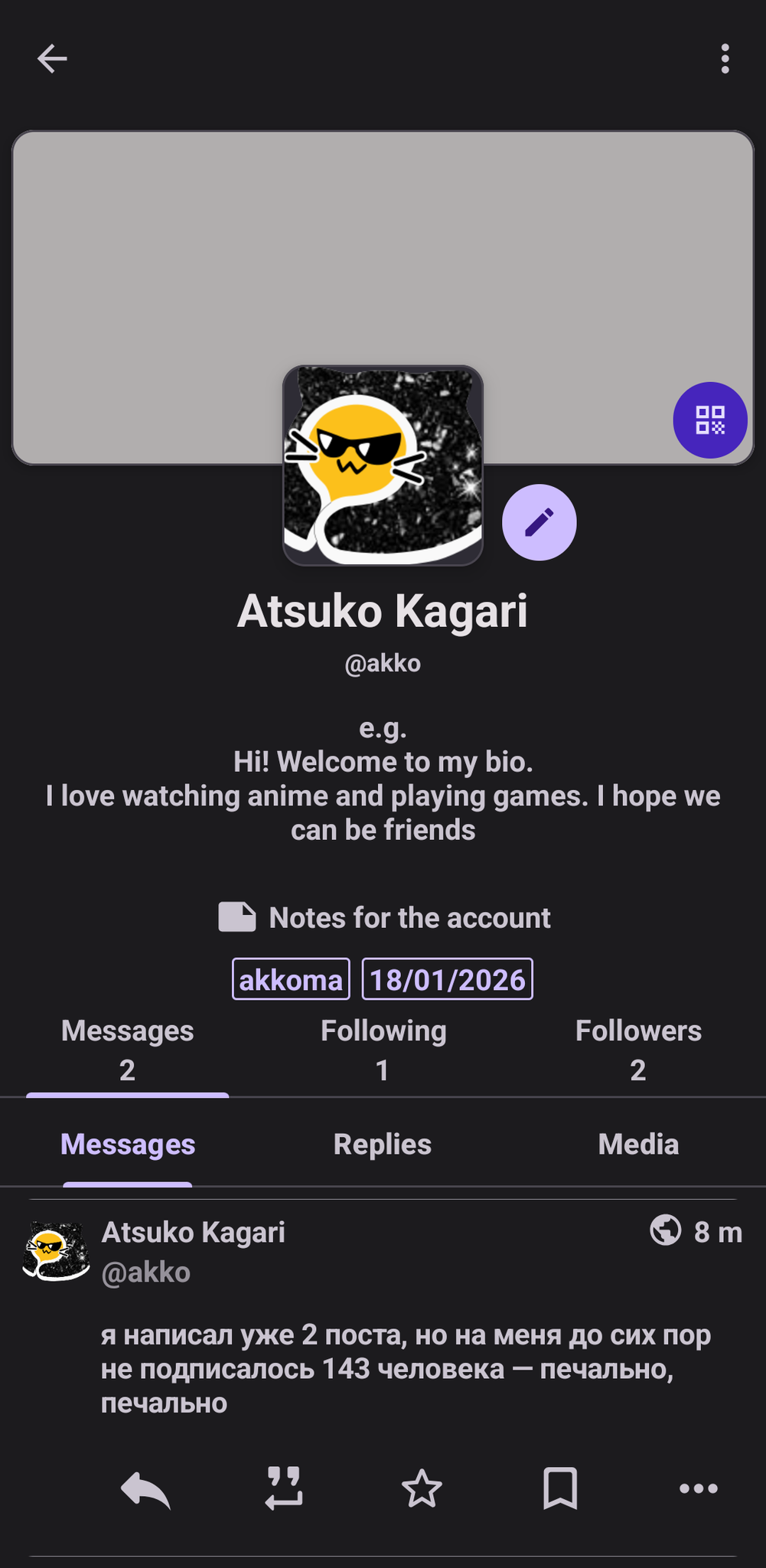Open the post's author avatar
Viewport: 766px width, 1568px height.
[55, 1252]
